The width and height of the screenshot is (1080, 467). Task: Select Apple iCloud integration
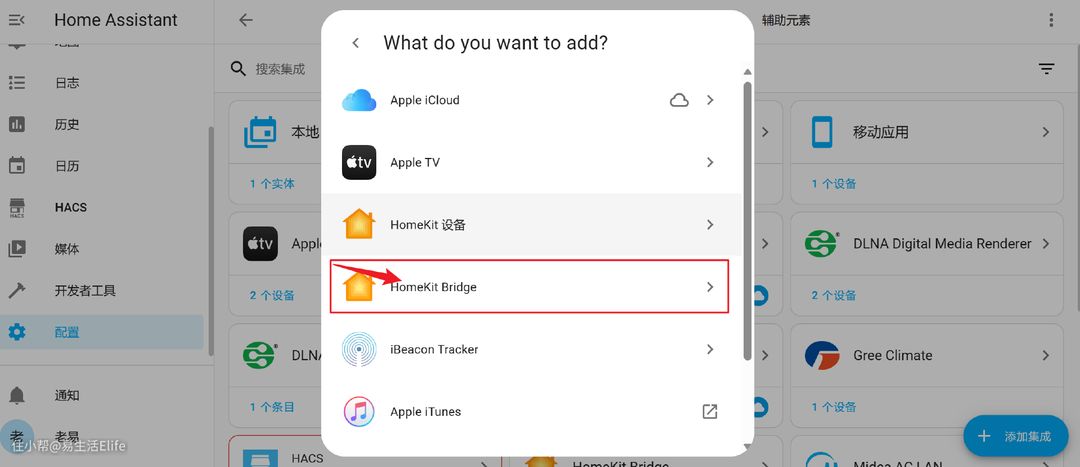529,100
